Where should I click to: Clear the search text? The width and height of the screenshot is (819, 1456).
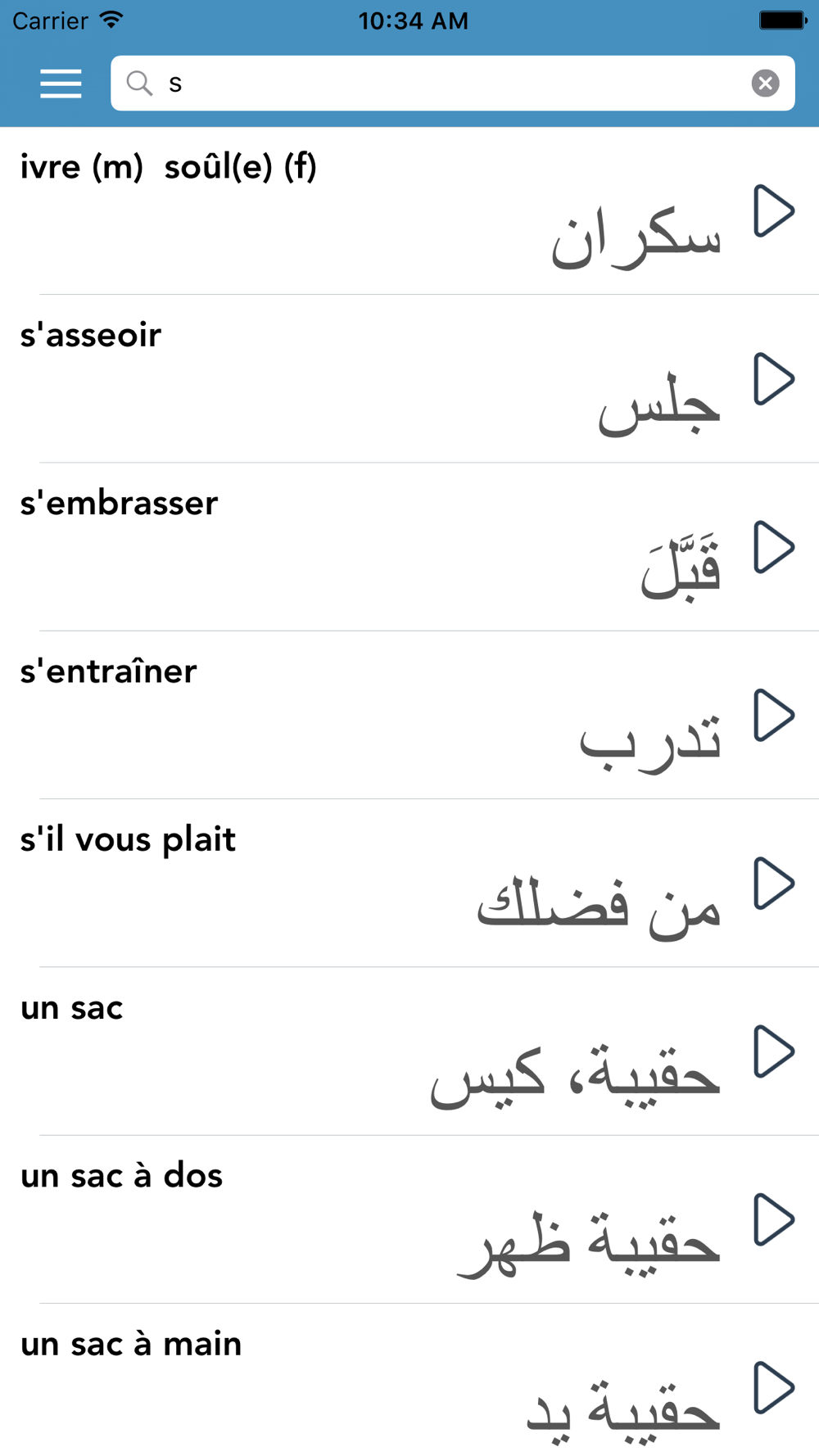[x=765, y=83]
